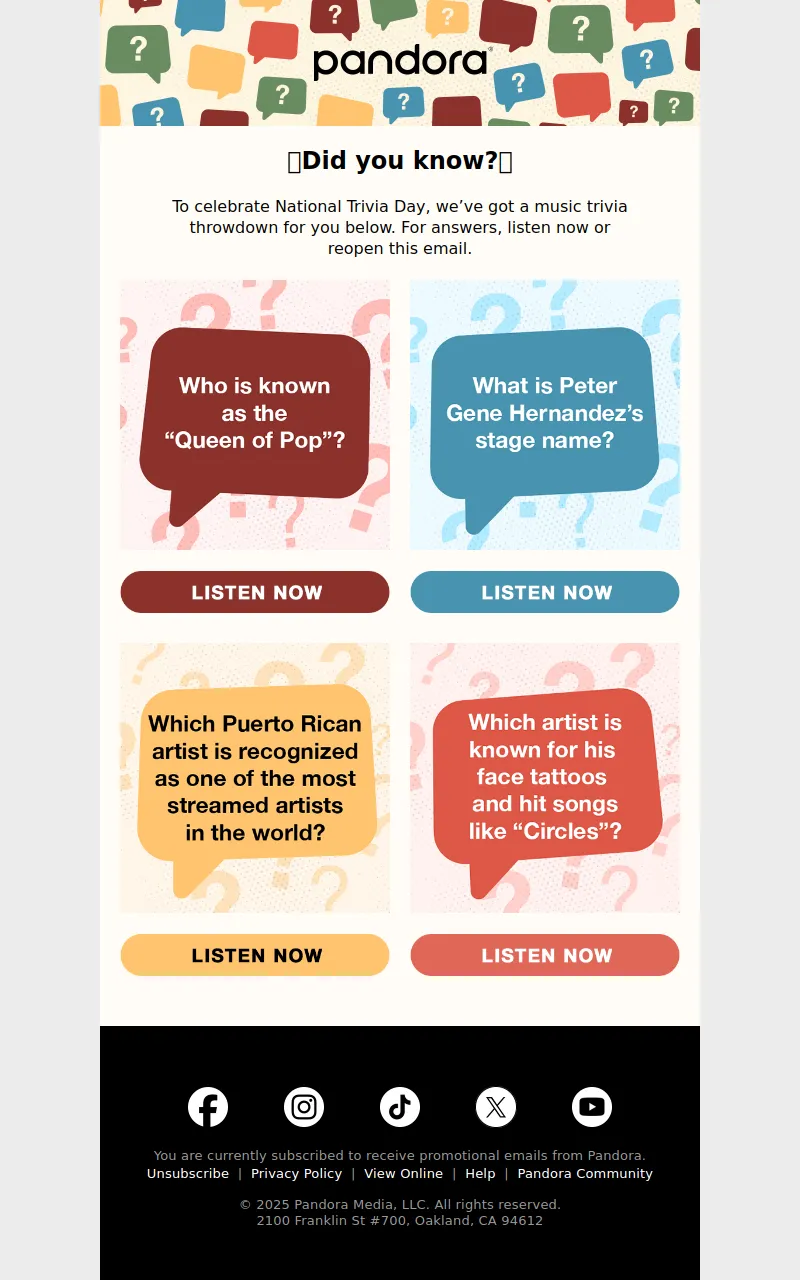Open the Help link
800x1280 pixels.
(x=480, y=1174)
